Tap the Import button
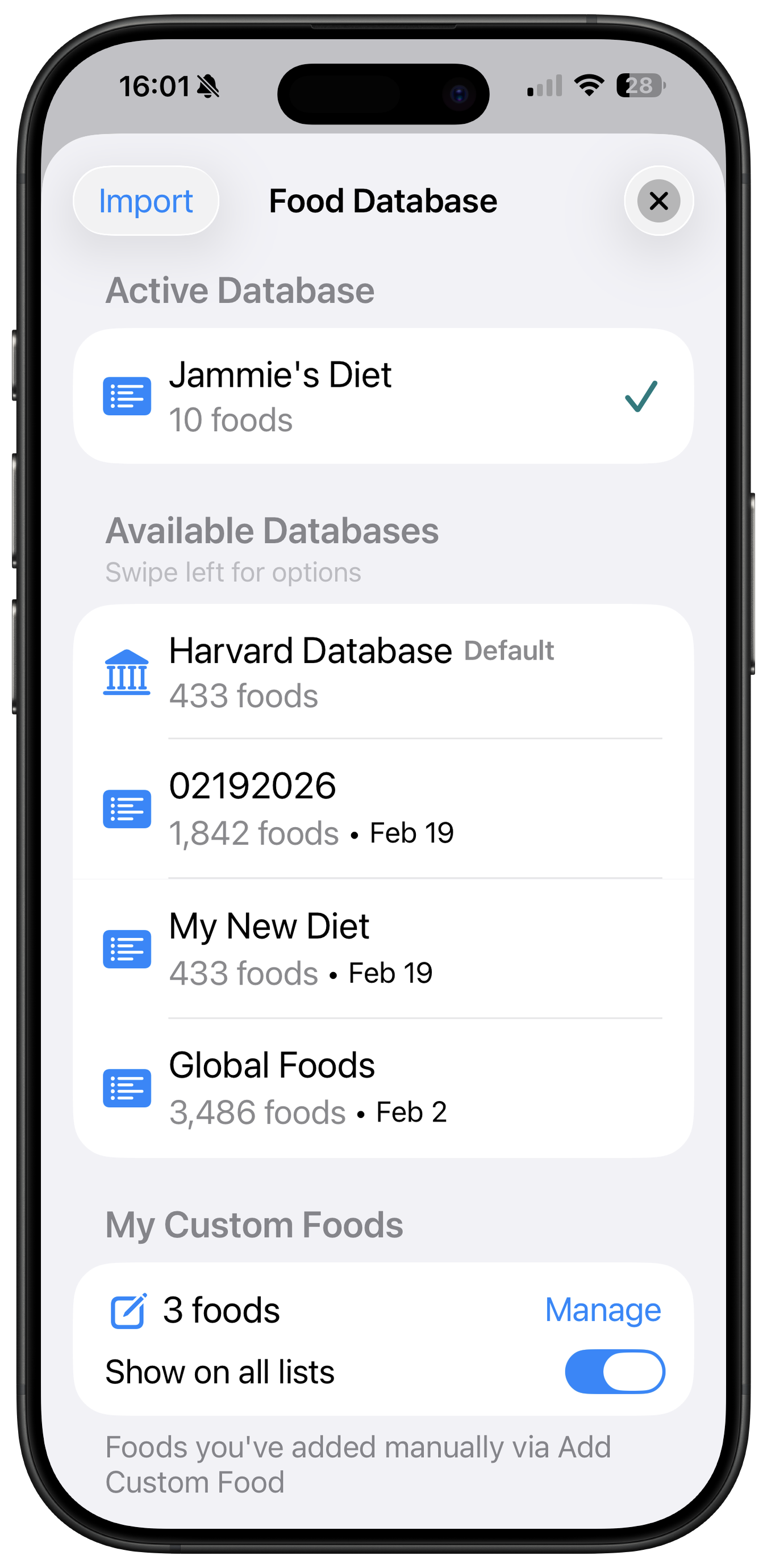 pyautogui.click(x=145, y=201)
